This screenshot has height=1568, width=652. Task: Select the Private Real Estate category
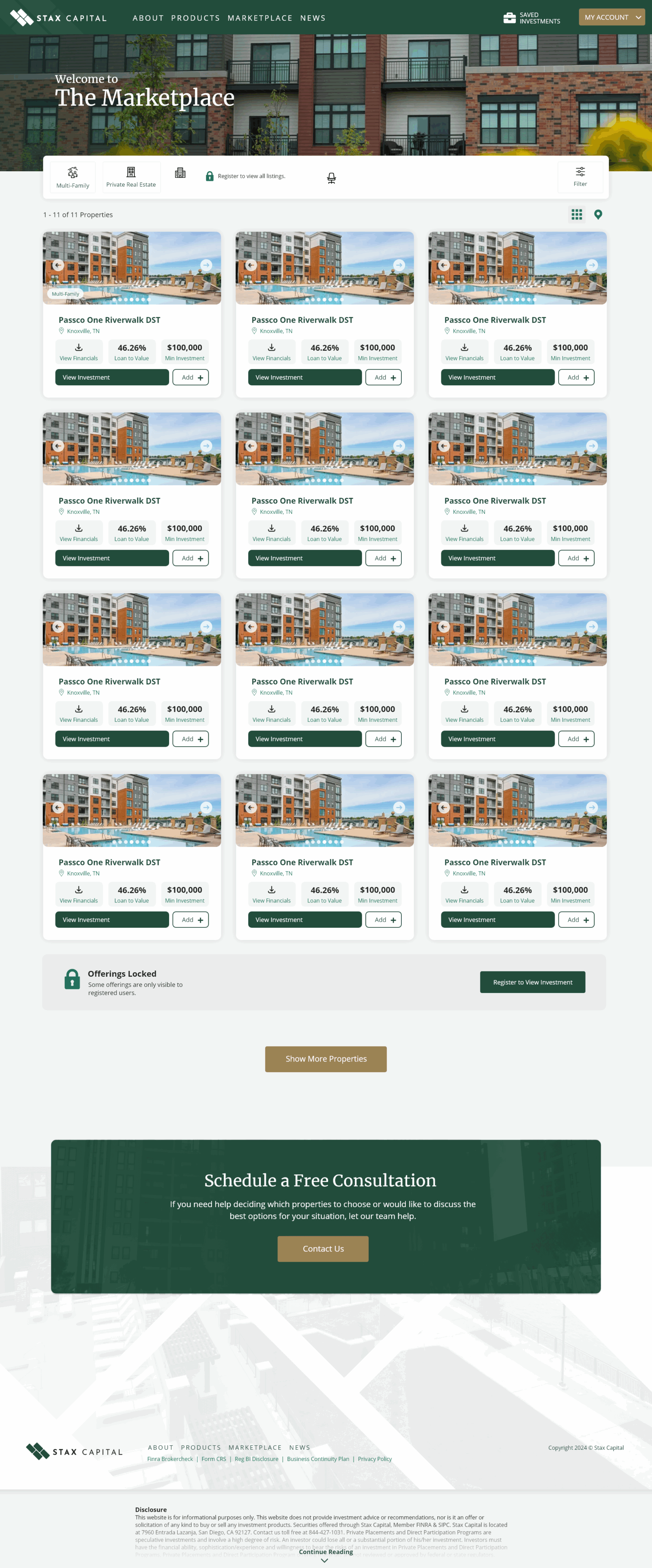(131, 177)
